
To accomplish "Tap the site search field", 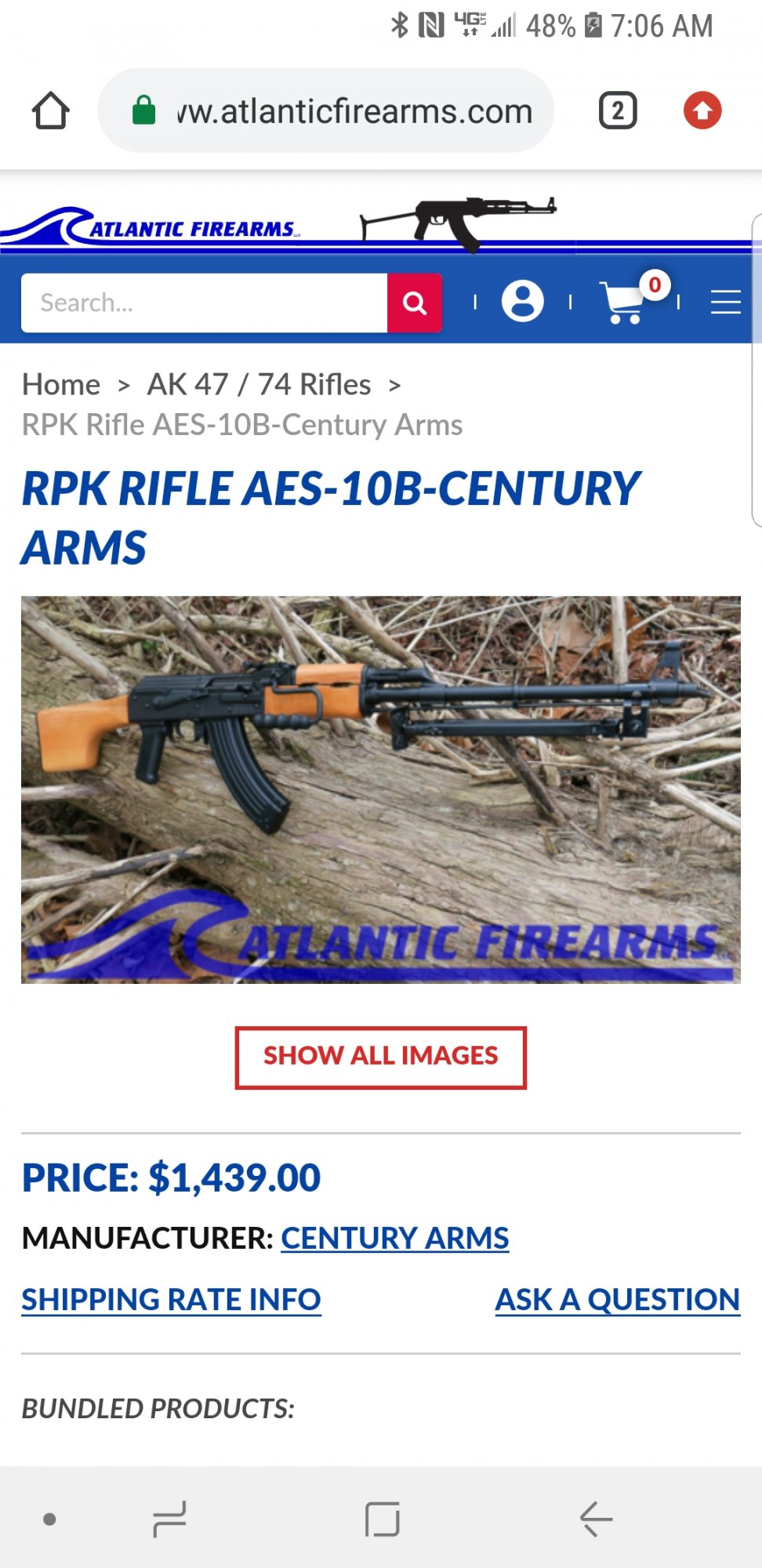I will tap(204, 303).
